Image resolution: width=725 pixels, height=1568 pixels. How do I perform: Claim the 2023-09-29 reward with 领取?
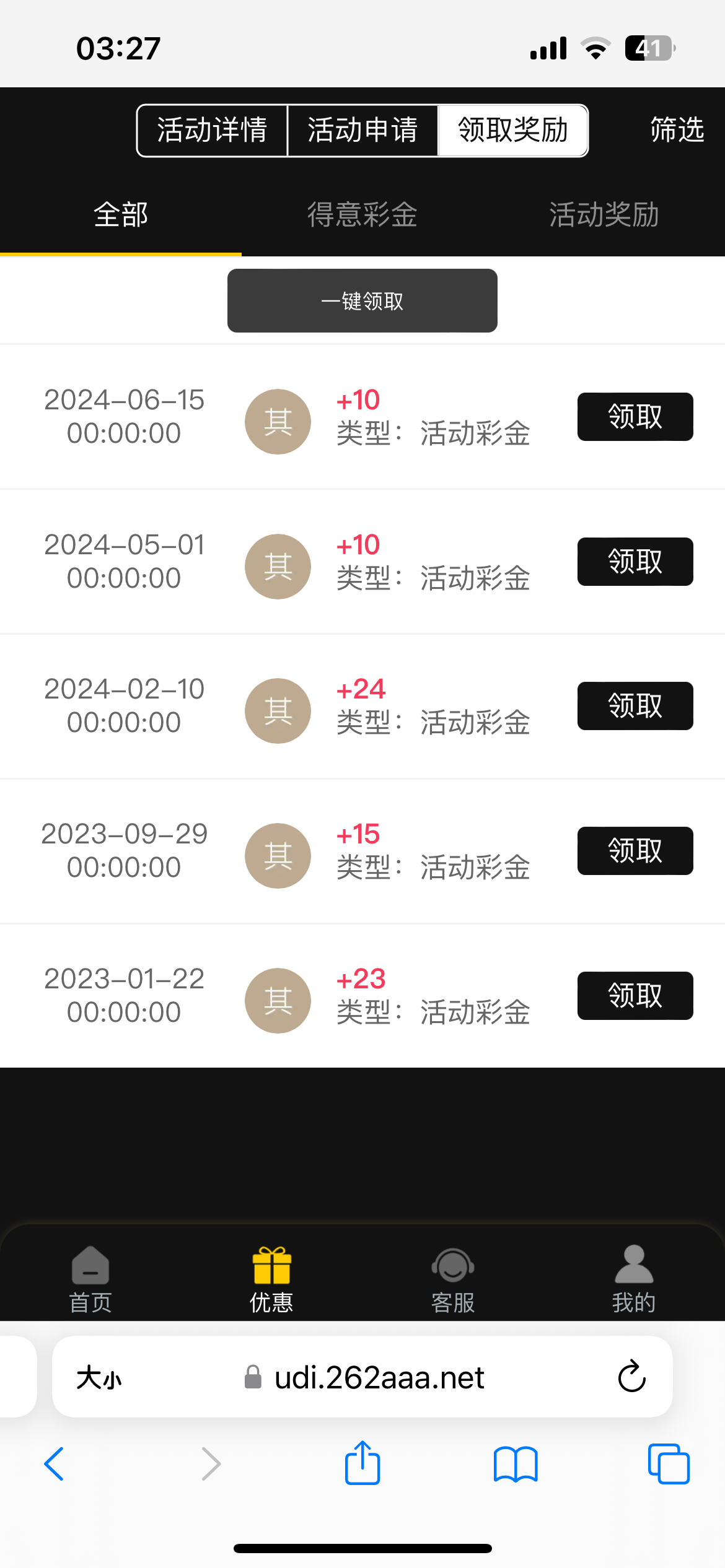(x=635, y=851)
